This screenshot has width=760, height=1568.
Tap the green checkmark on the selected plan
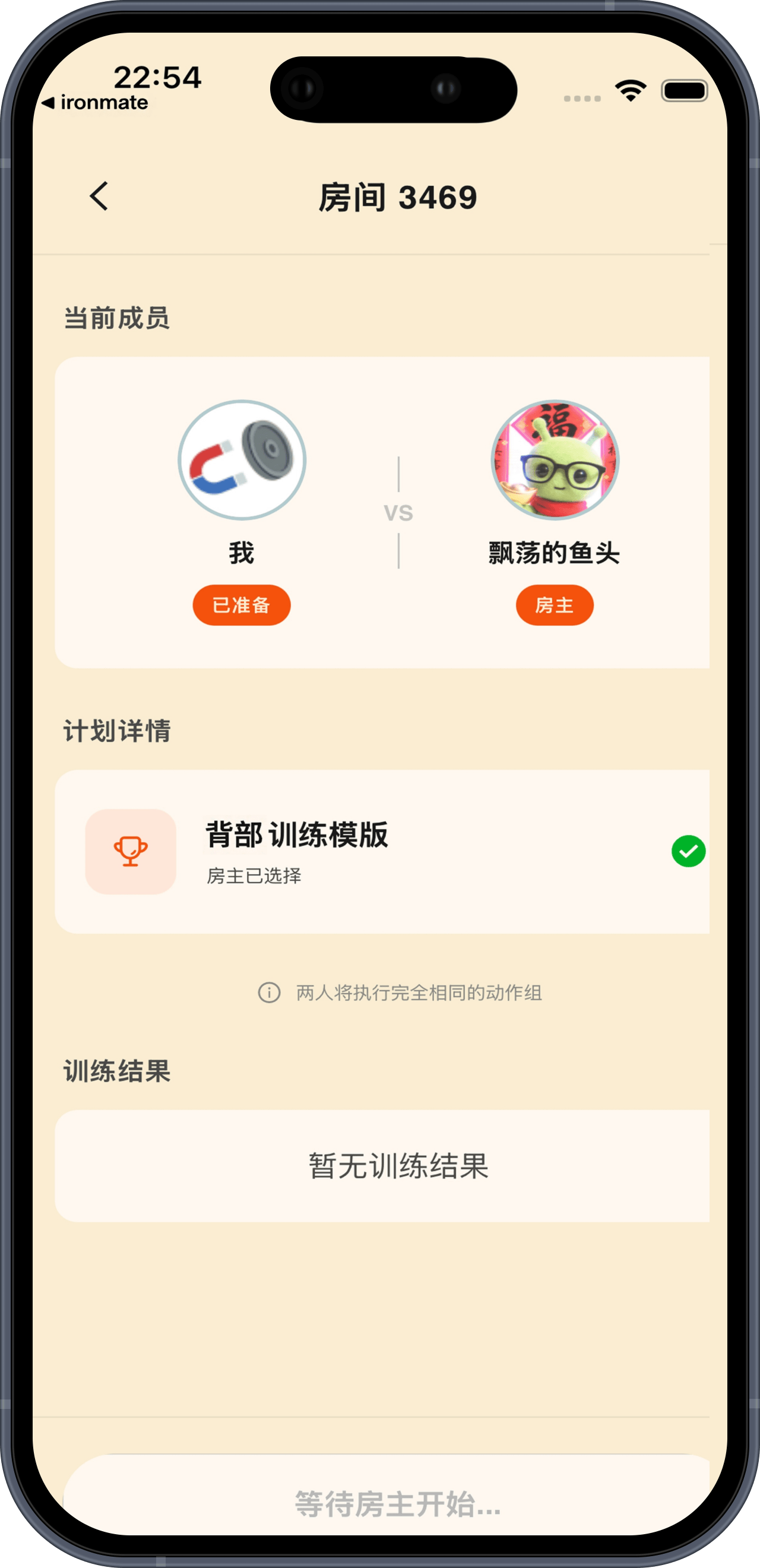(x=688, y=850)
